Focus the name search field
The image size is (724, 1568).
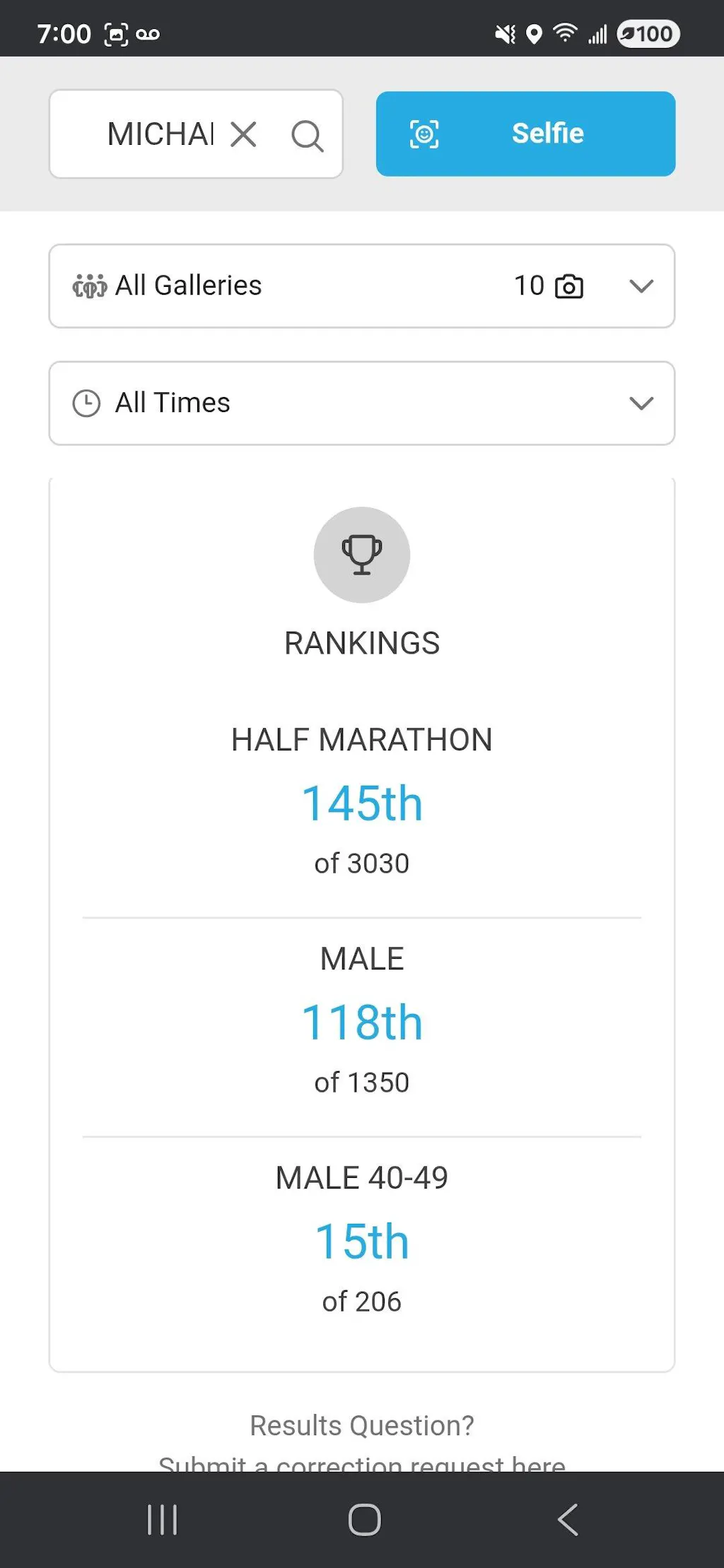point(160,134)
